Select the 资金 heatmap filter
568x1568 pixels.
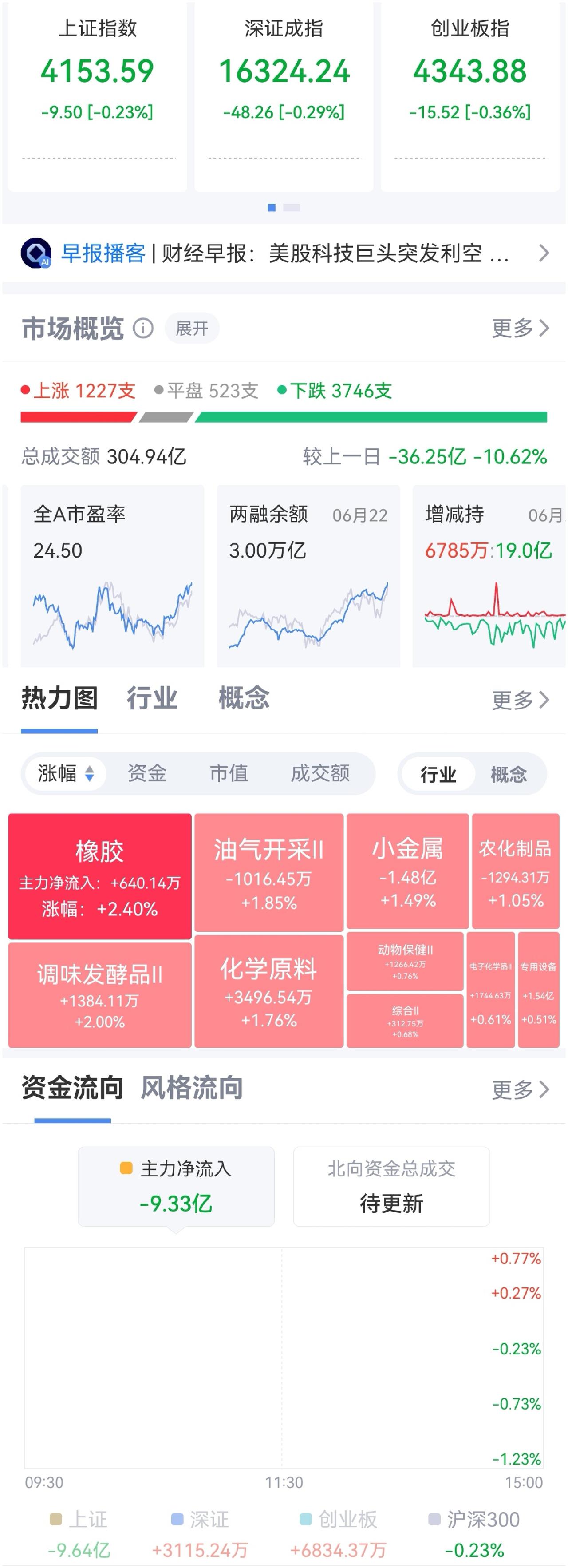[147, 774]
